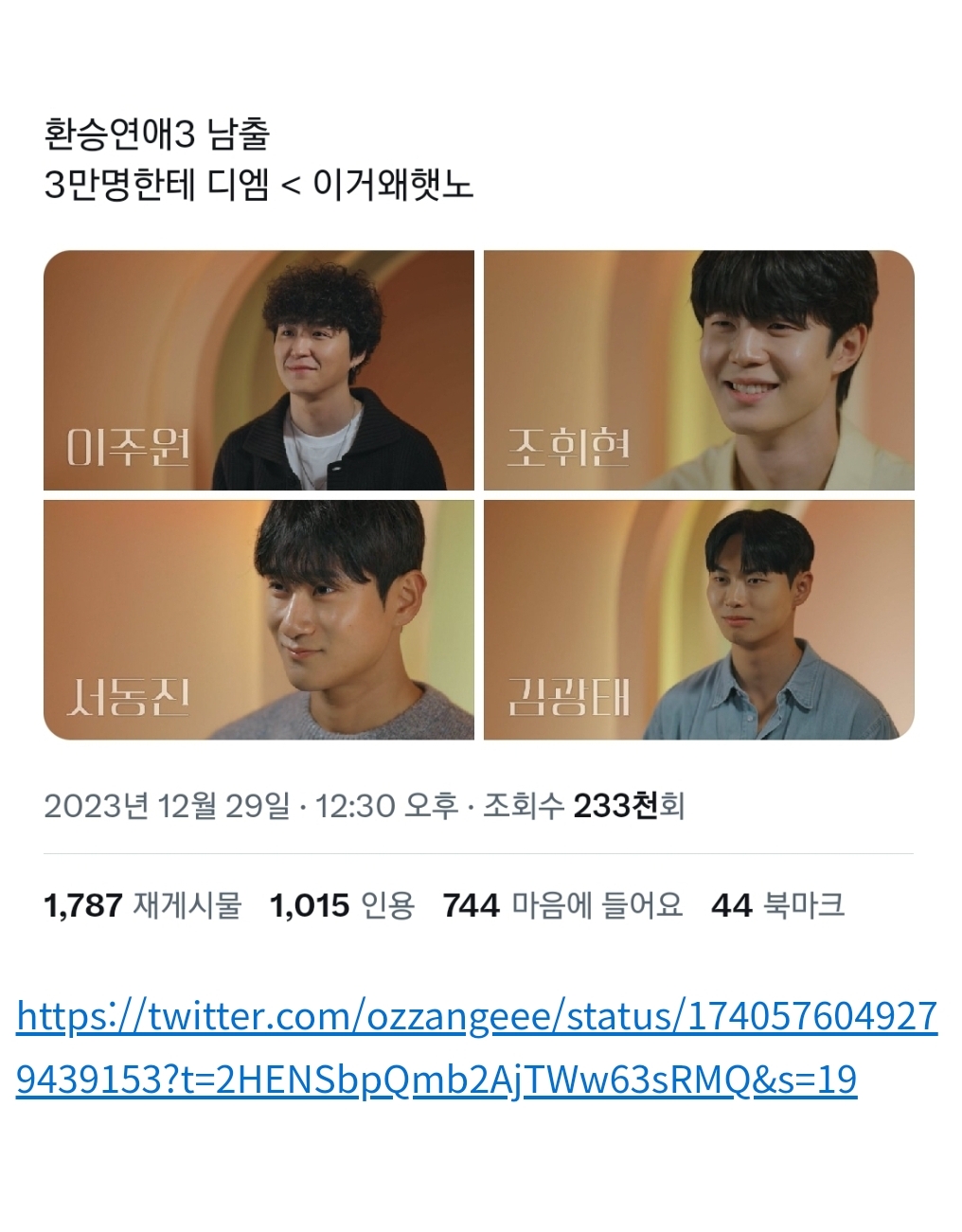
Task: View the embedded tweet screenshot image
Action: [479, 495]
